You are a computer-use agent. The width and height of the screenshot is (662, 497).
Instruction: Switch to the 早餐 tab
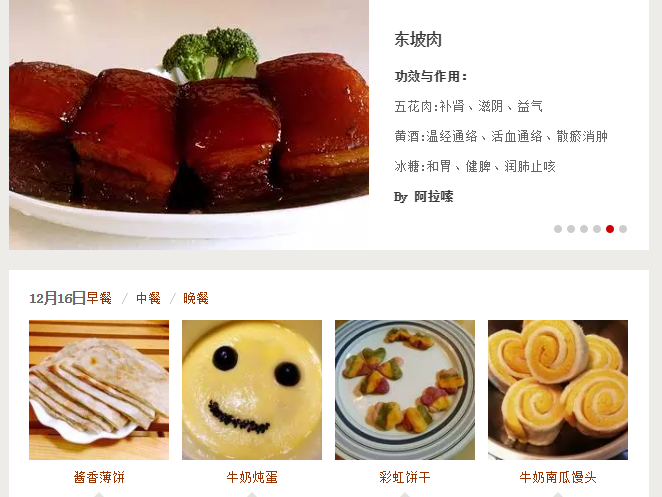pos(99,298)
